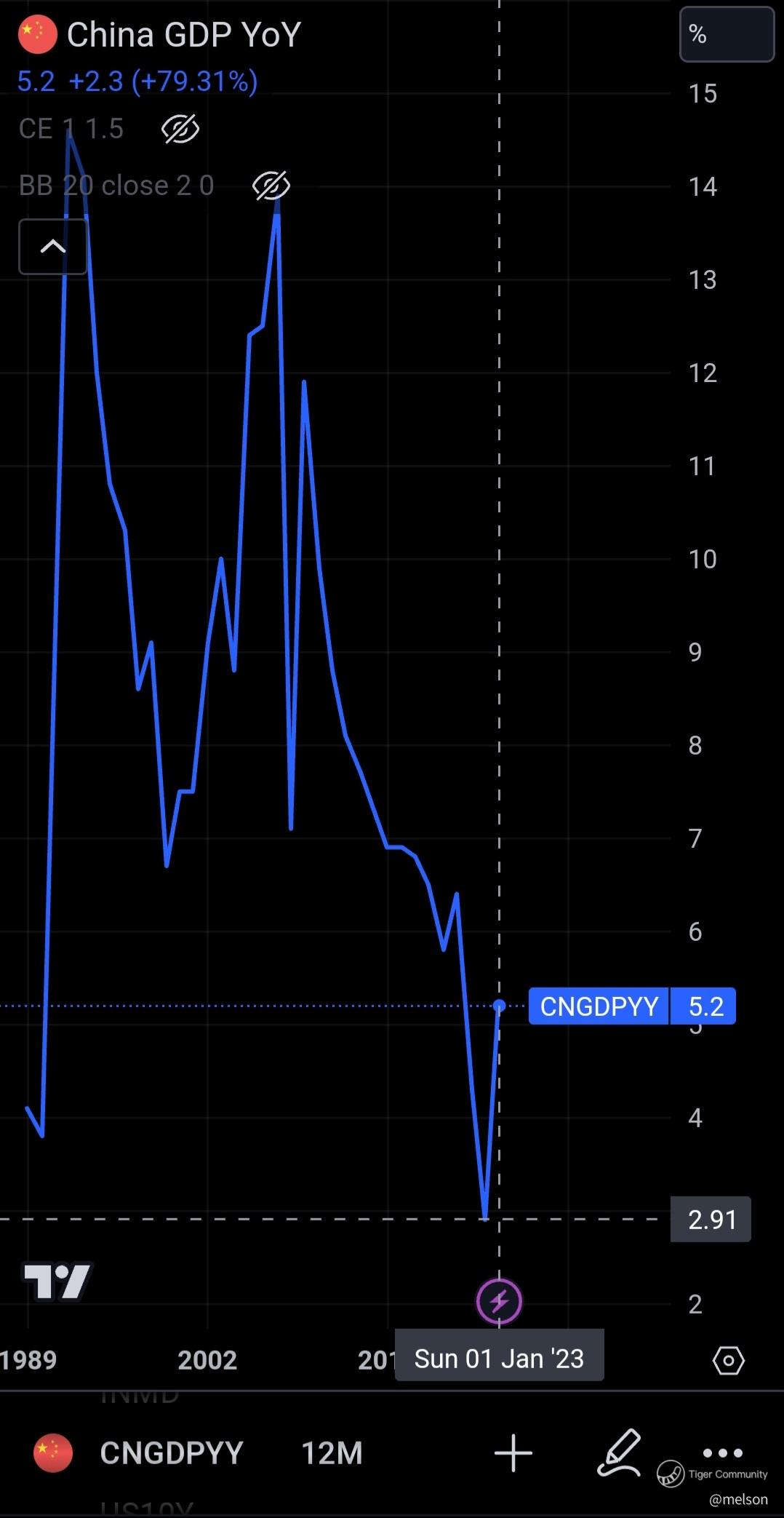This screenshot has height=1518, width=784.
Task: Add an indicator with the plus button
Action: pyautogui.click(x=513, y=1453)
